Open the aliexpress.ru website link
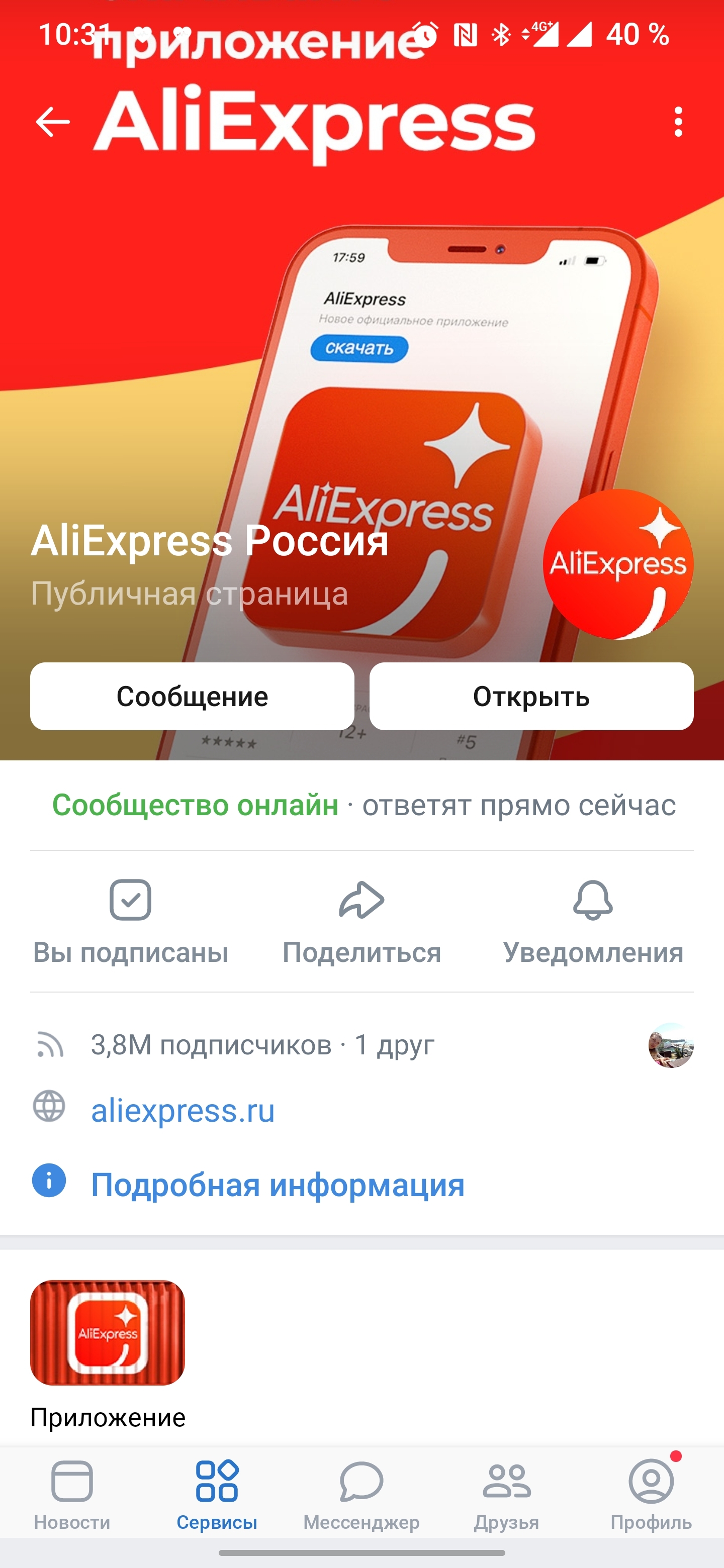 (183, 1110)
